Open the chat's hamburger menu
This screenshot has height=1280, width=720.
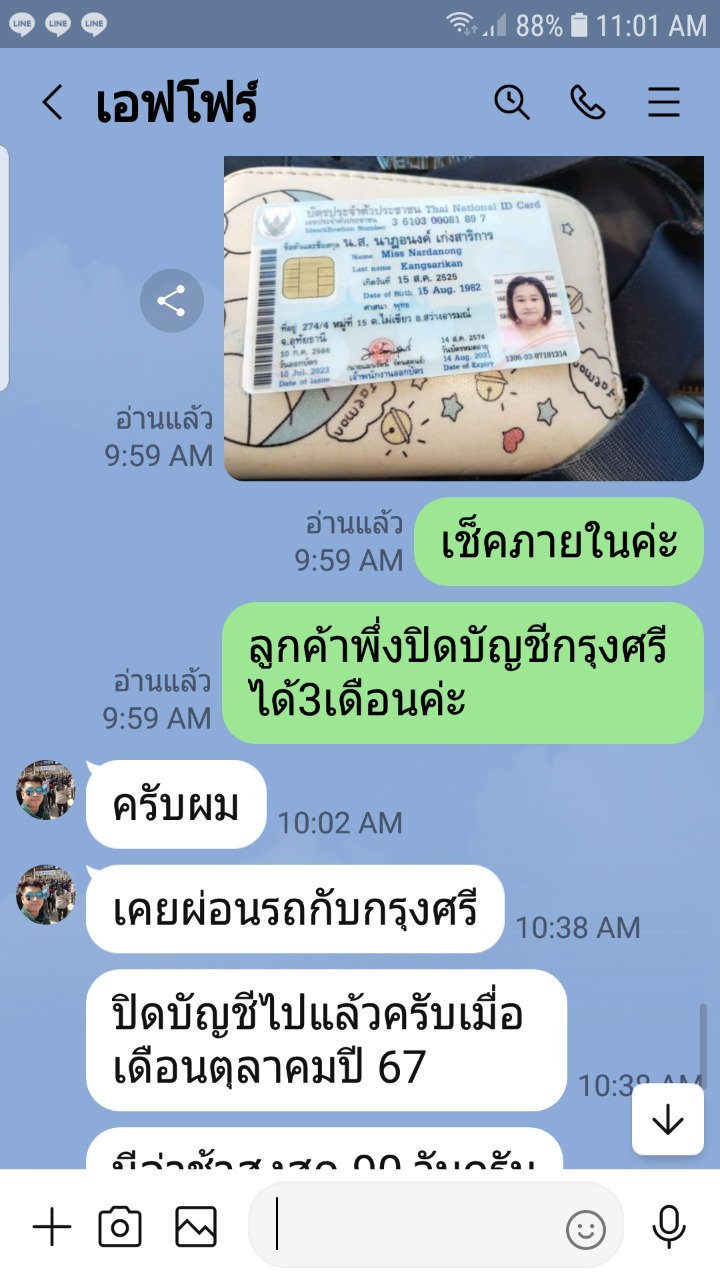664,103
